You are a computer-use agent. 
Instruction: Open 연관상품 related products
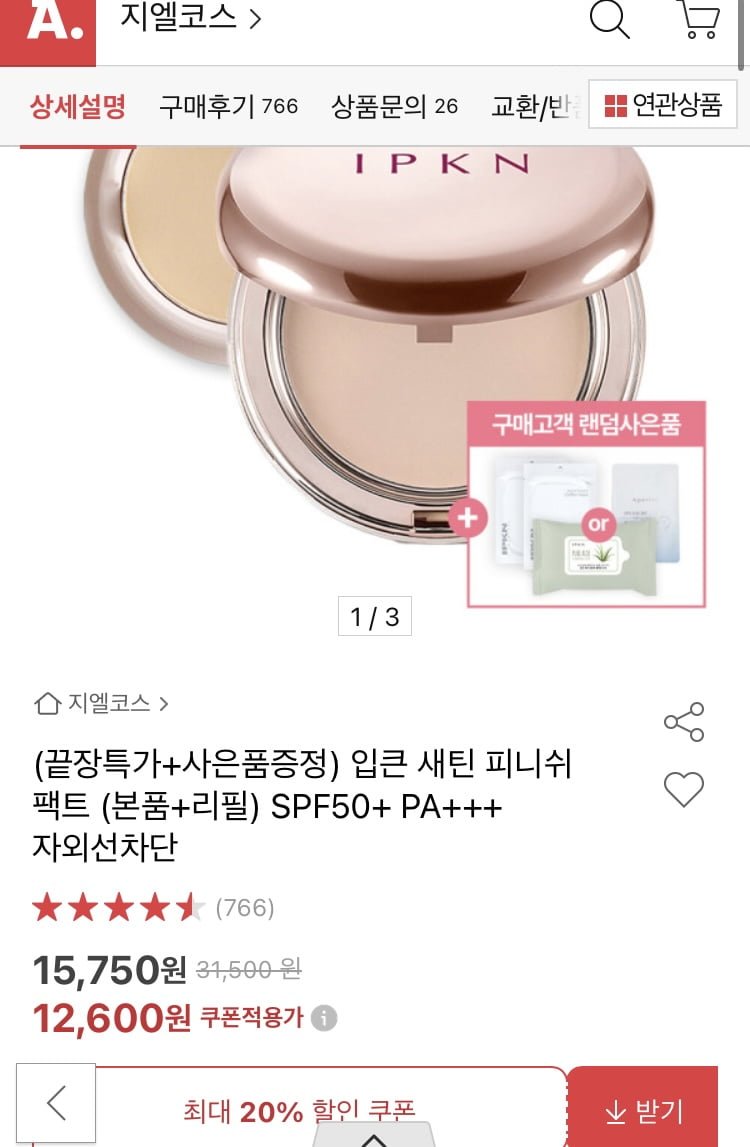tap(662, 105)
